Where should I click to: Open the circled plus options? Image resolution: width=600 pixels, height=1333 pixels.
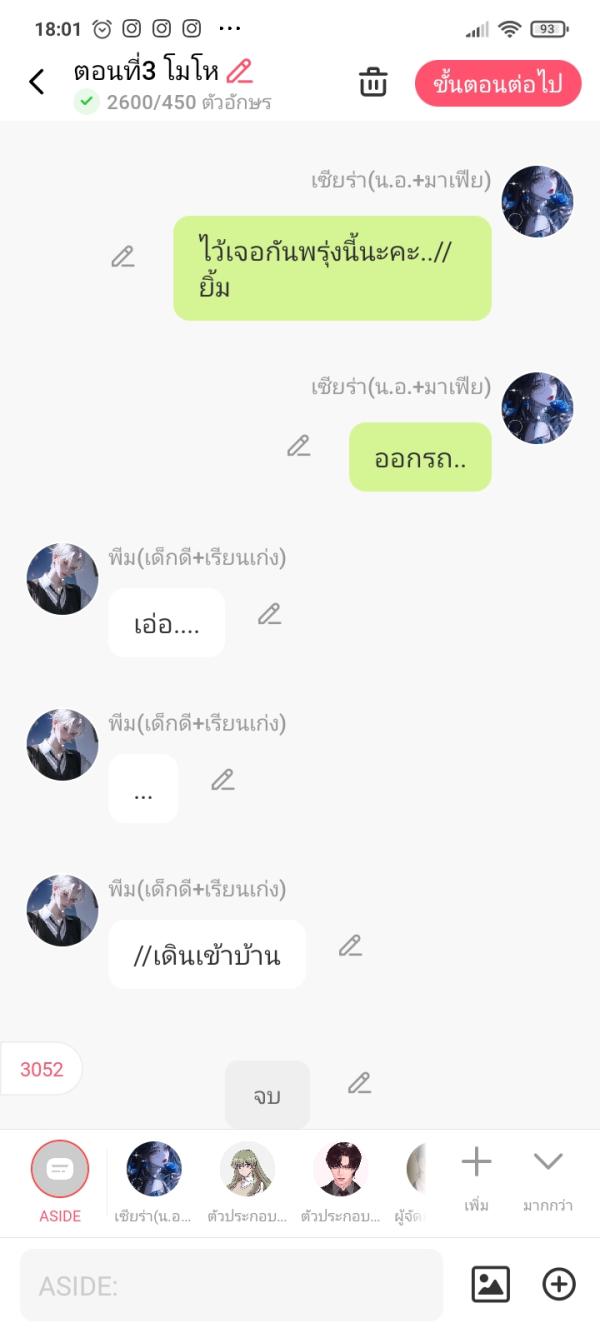[559, 1284]
